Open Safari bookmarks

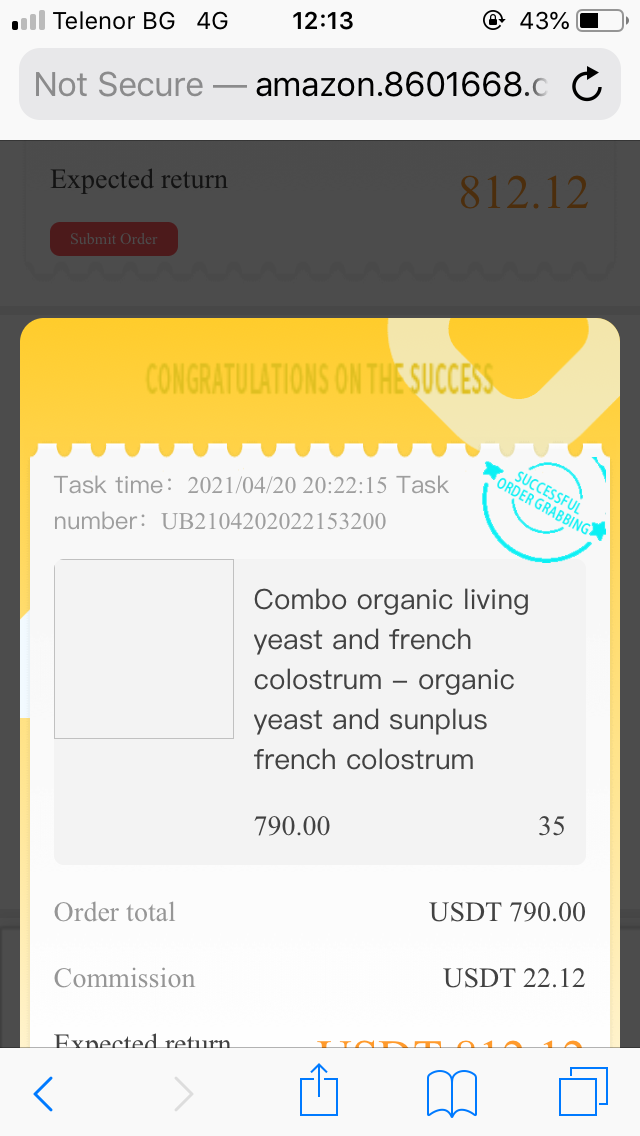[x=451, y=1093]
